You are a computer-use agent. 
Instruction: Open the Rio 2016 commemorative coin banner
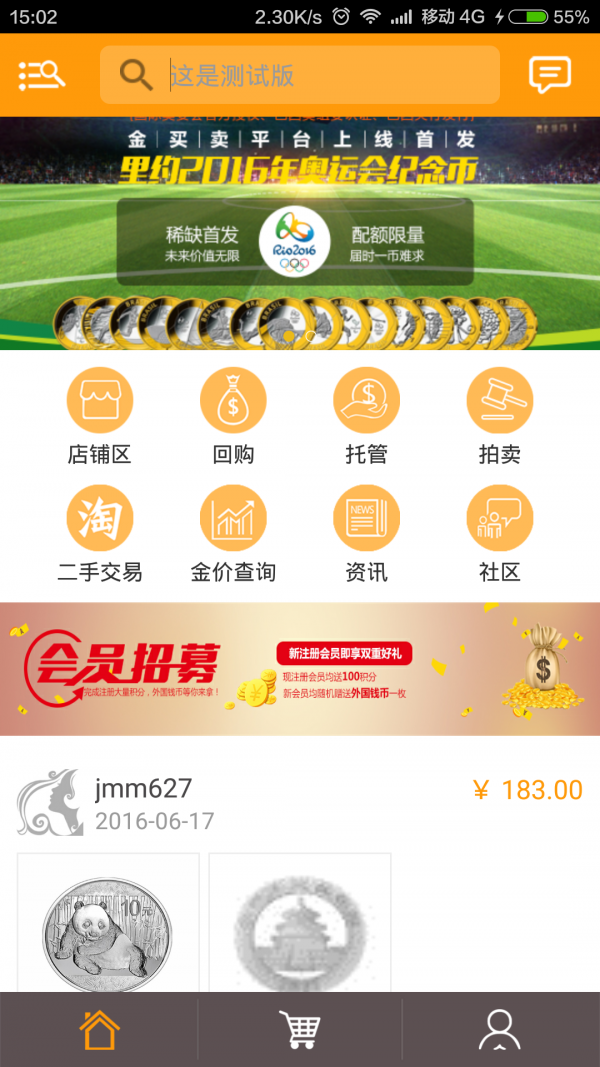300,233
